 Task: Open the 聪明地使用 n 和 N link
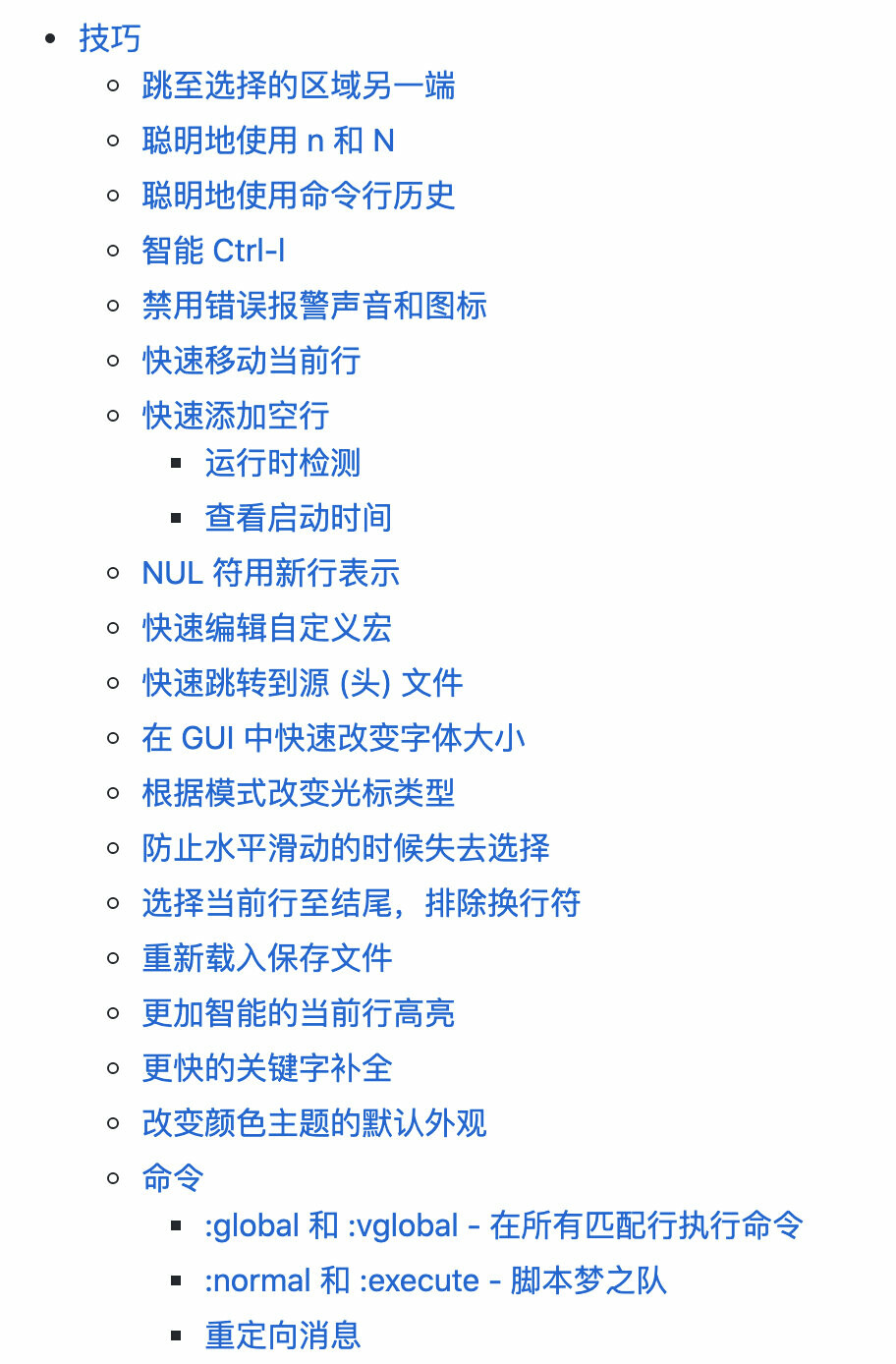(x=267, y=141)
